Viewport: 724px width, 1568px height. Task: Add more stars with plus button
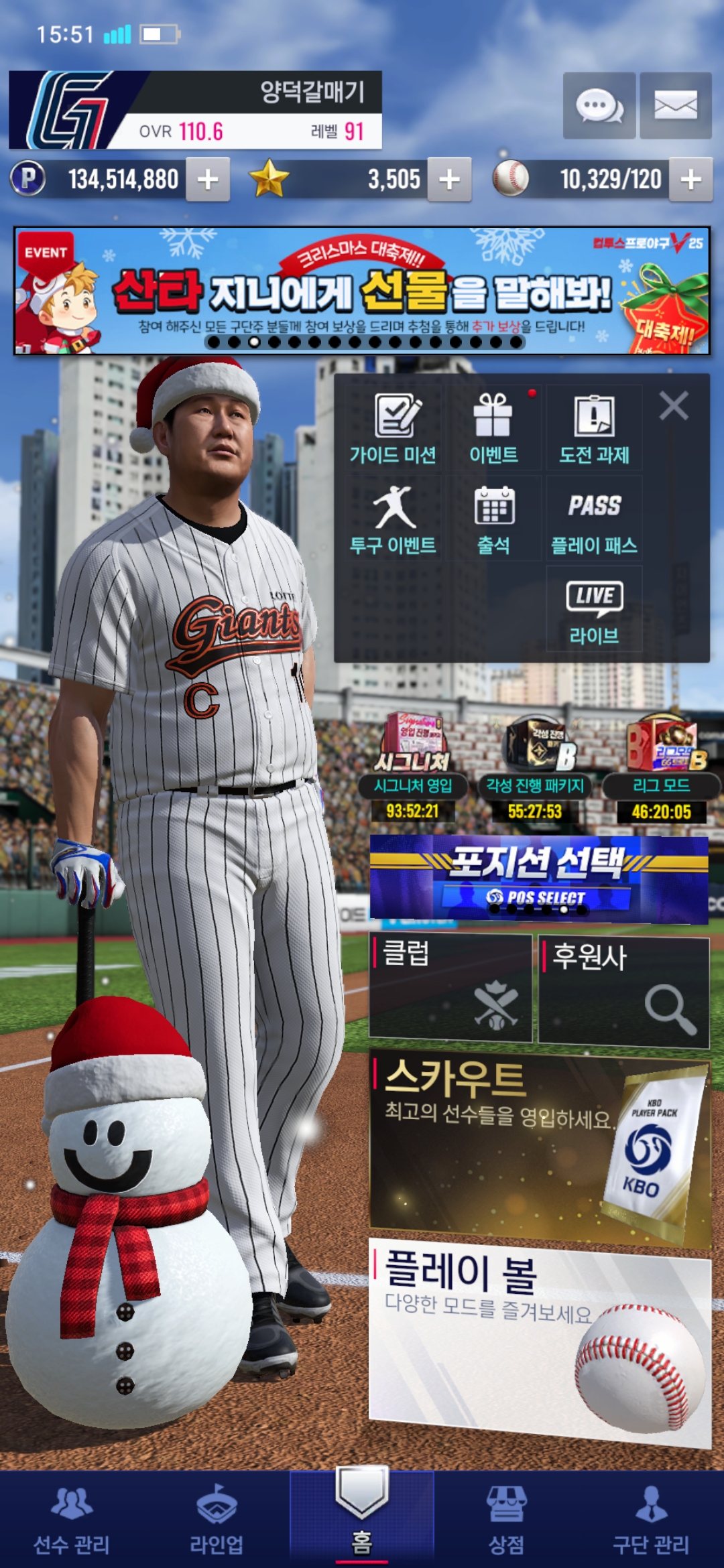(449, 180)
